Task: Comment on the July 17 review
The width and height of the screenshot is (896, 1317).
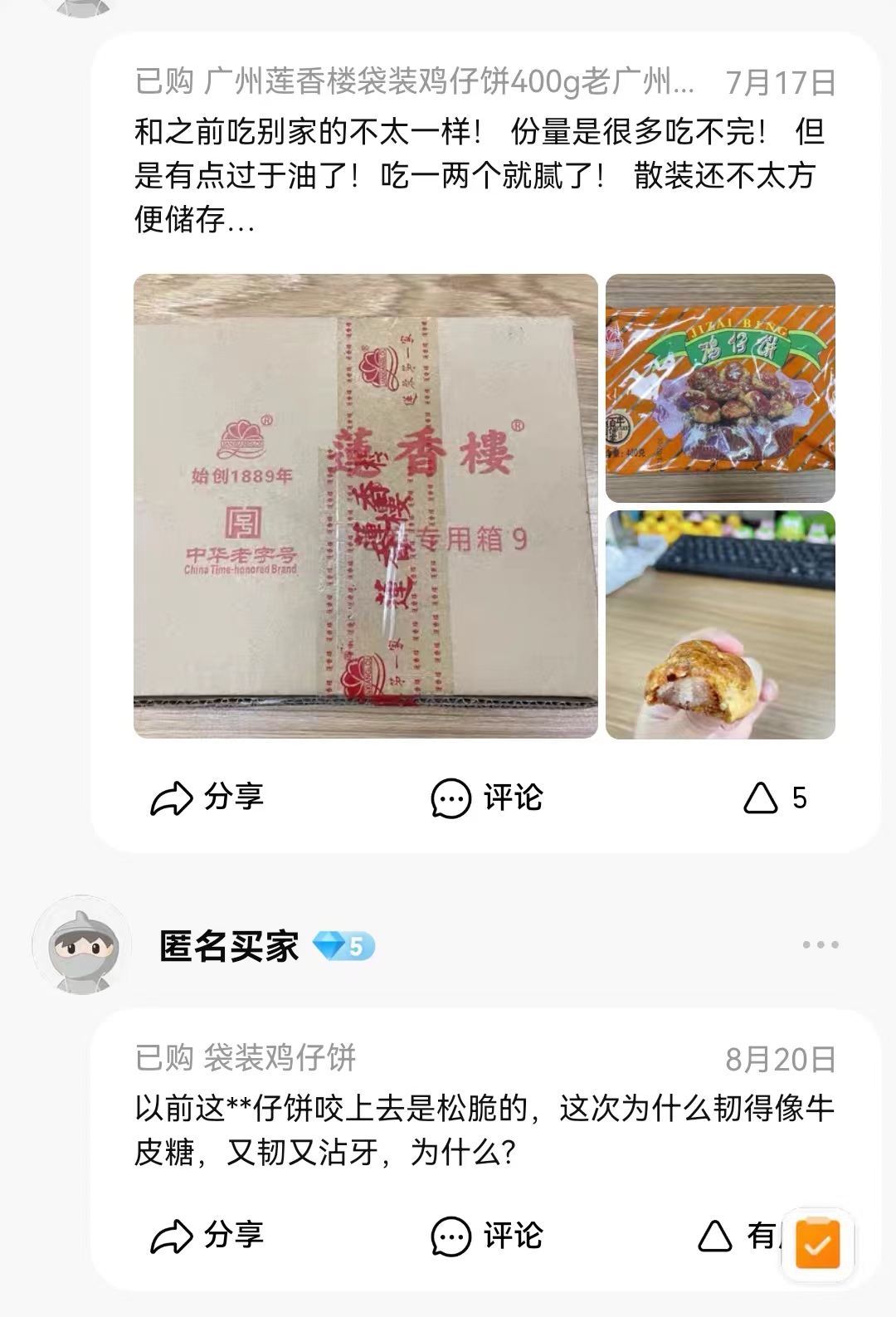Action: pyautogui.click(x=486, y=798)
